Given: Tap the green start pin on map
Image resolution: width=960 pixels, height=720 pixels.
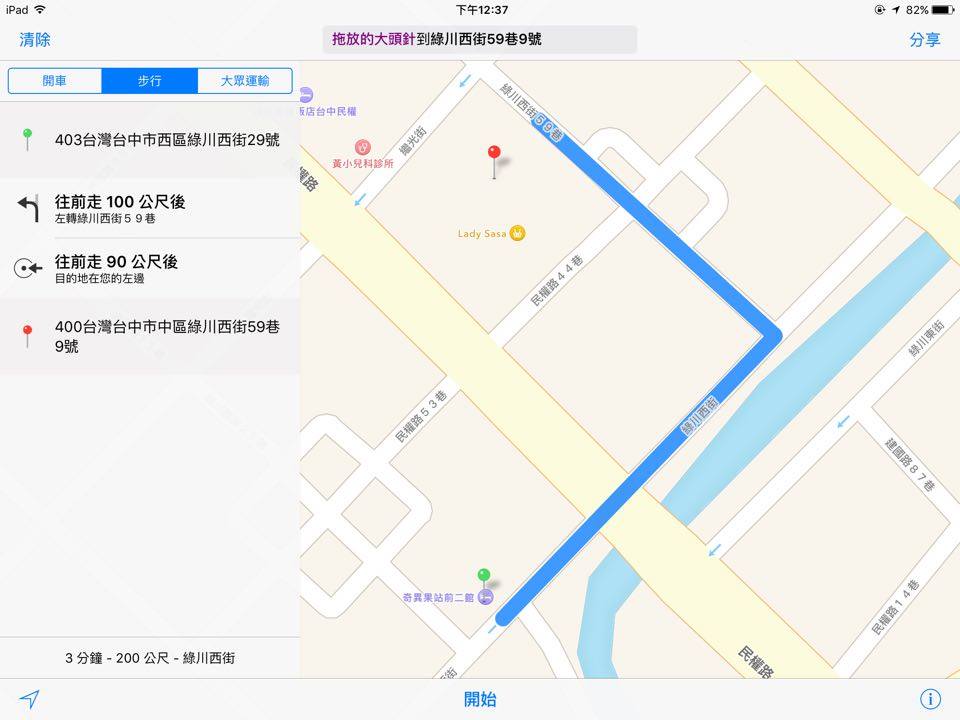Looking at the screenshot, I should (x=484, y=577).
